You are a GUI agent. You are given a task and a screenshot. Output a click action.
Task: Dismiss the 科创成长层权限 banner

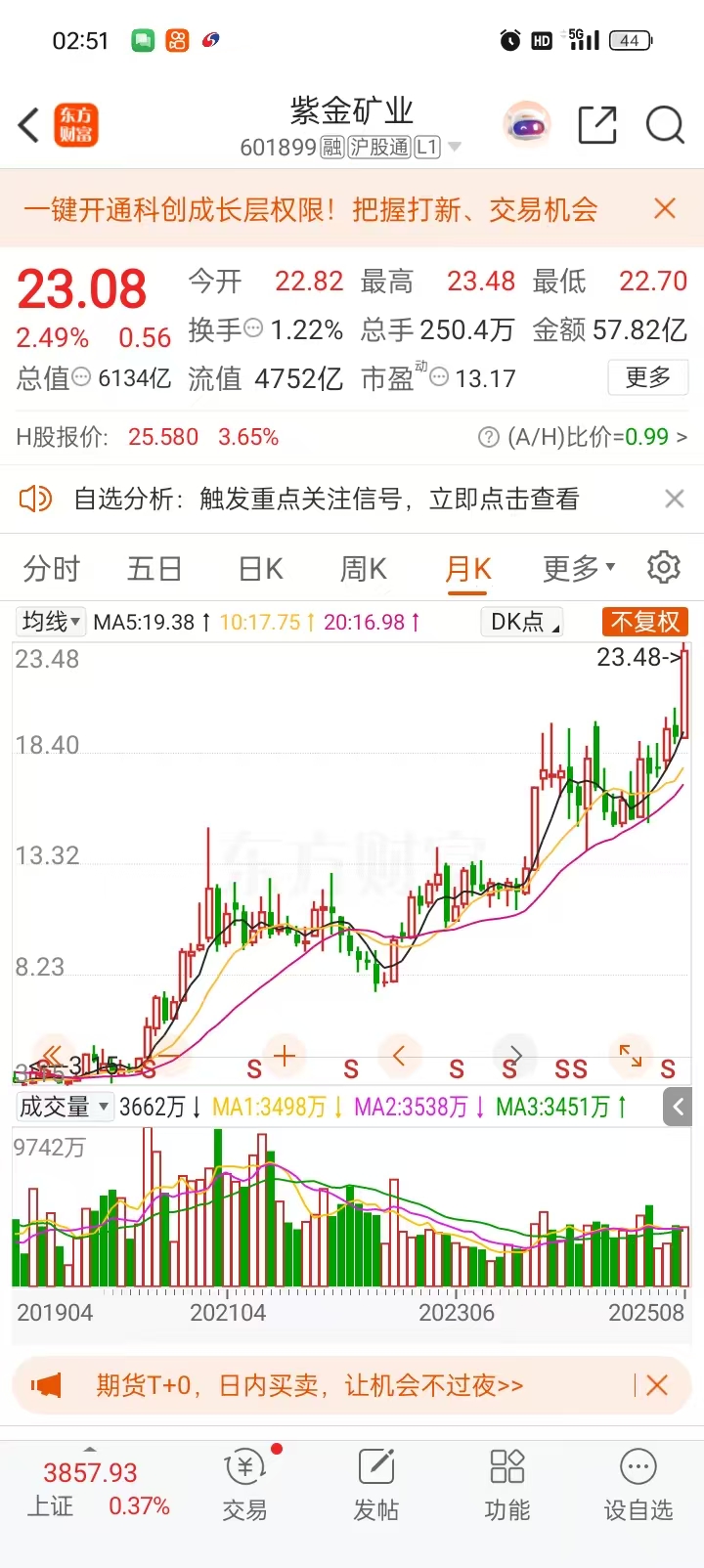click(x=665, y=208)
